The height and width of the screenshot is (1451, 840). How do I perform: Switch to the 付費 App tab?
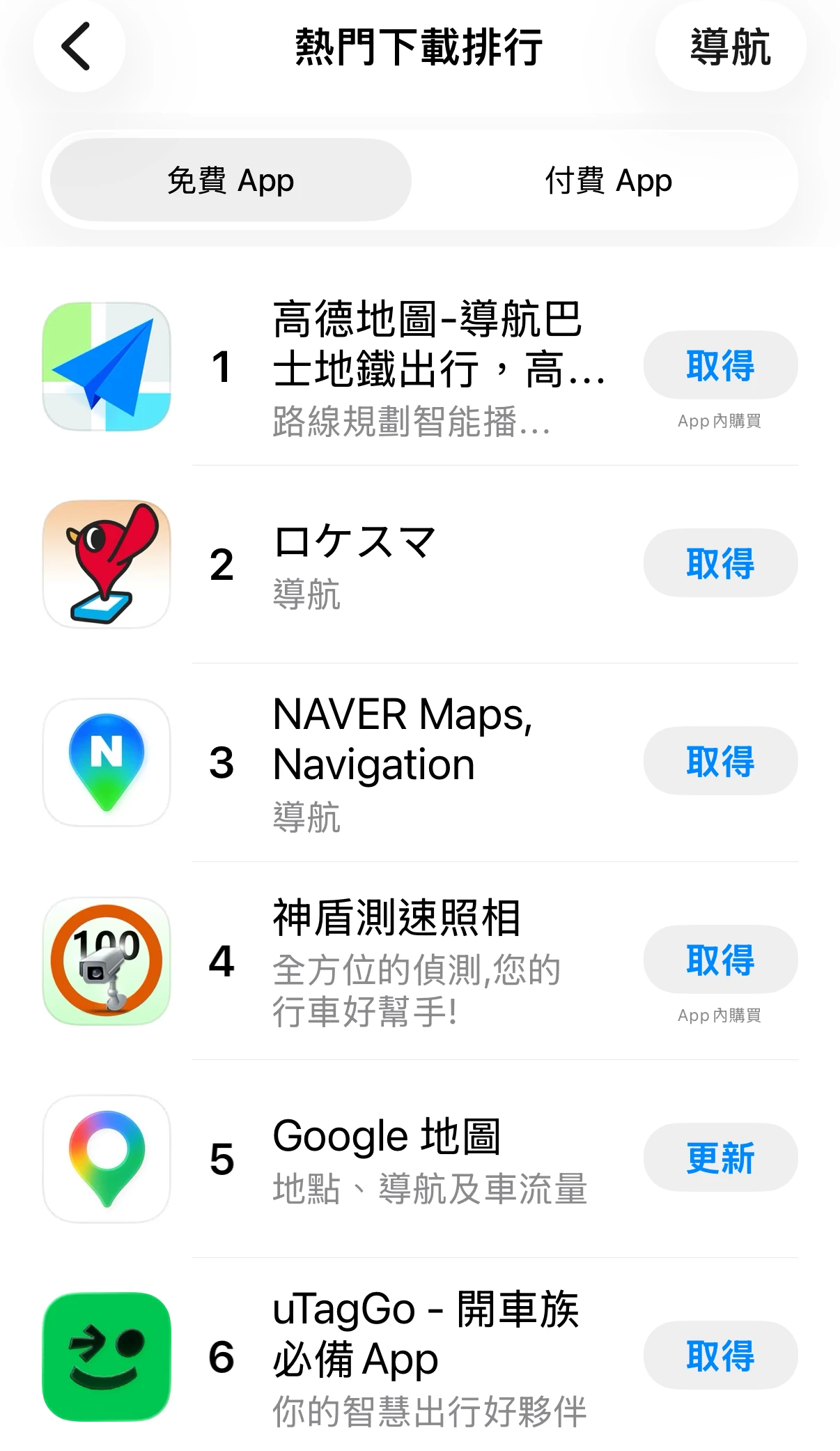(608, 181)
